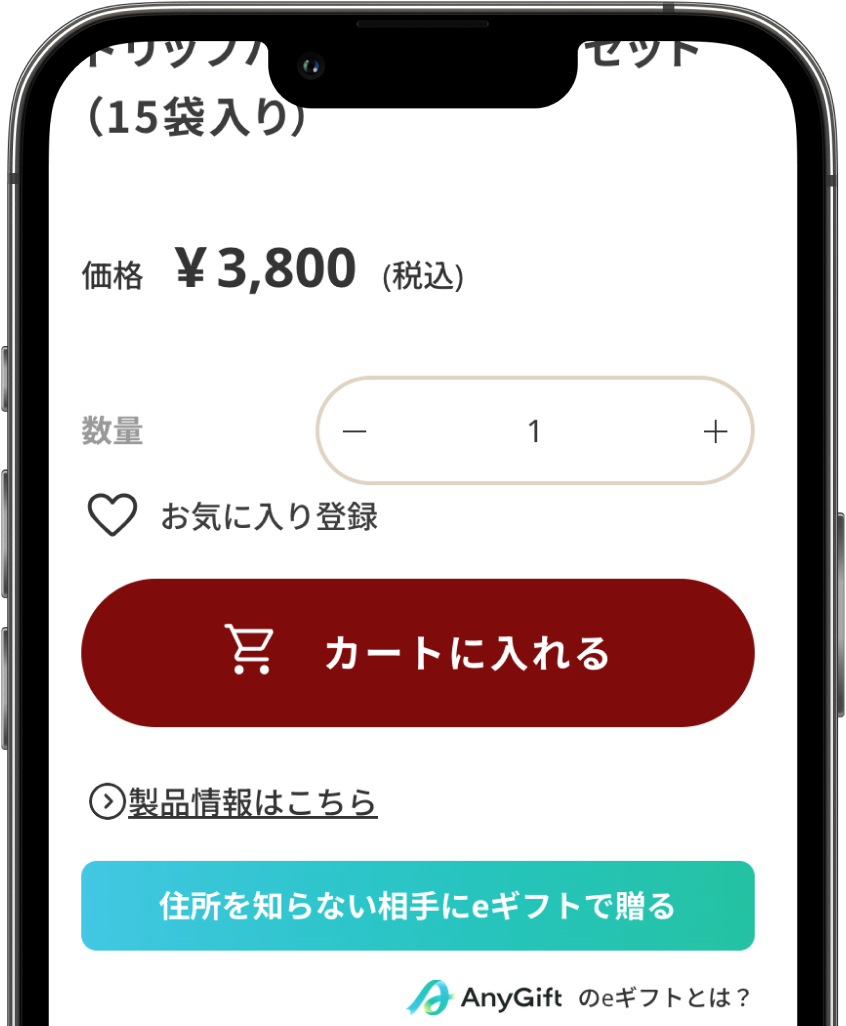This screenshot has height=1026, width=846.
Task: Click 住所を知らない相手にeギフトで贈る button
Action: 419,905
